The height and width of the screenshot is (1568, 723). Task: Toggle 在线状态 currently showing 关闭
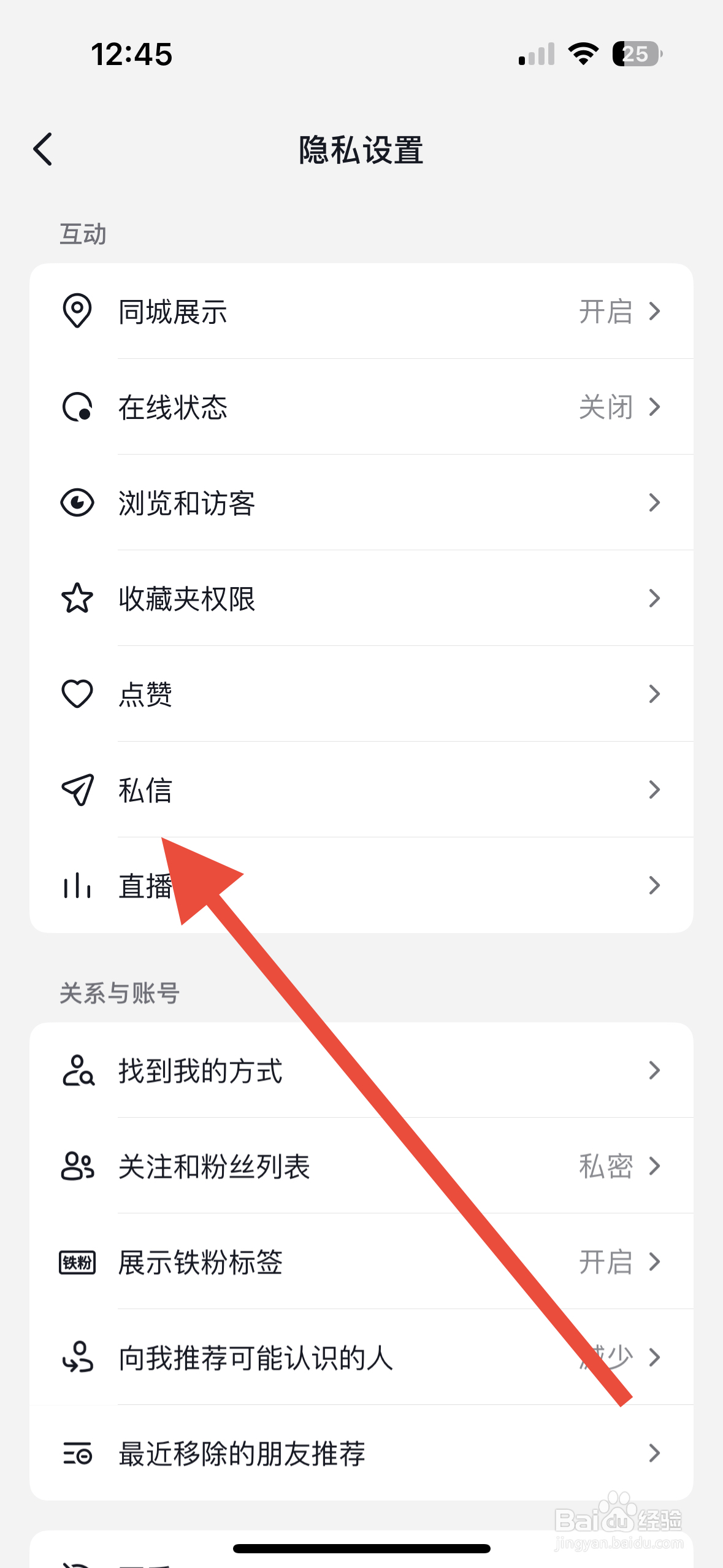606,407
